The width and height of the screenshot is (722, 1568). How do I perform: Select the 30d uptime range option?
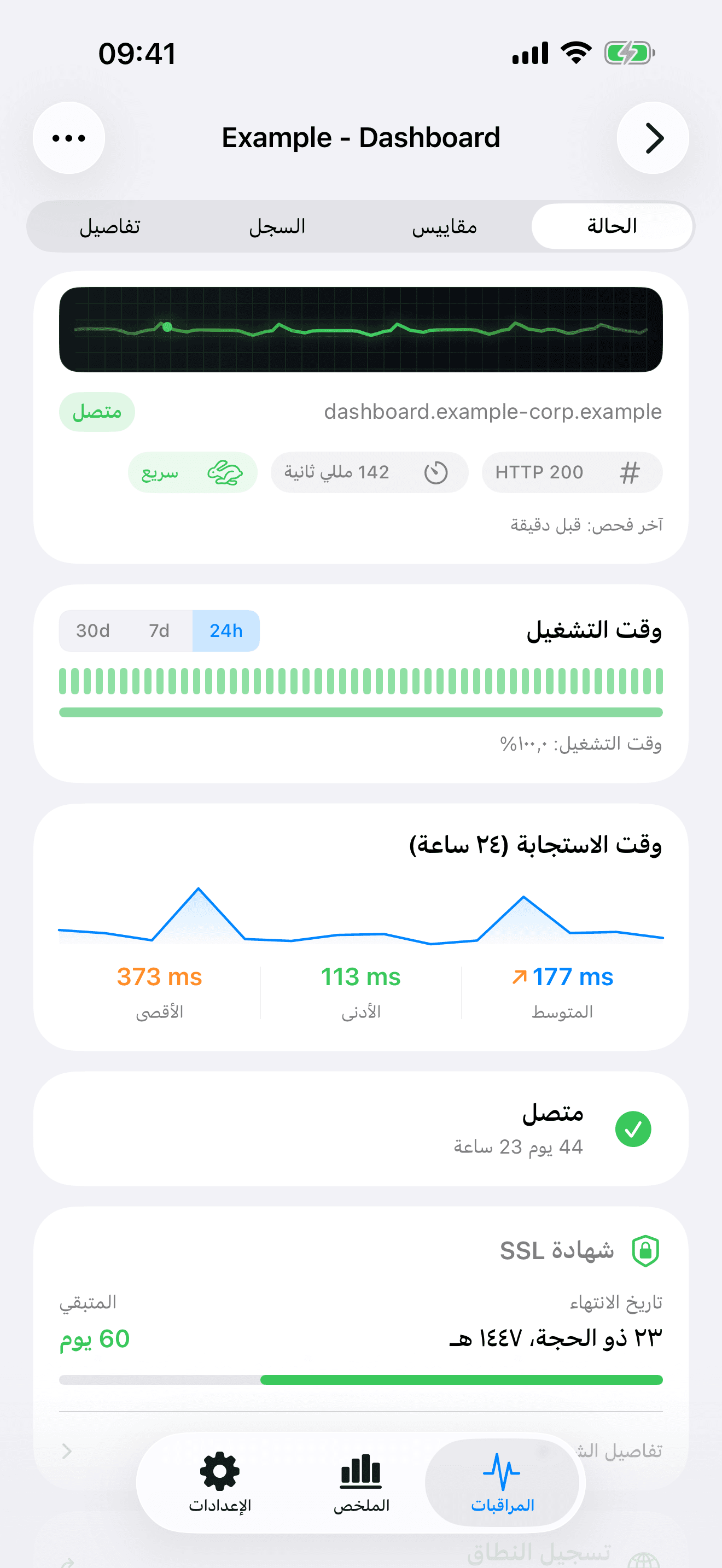92,630
